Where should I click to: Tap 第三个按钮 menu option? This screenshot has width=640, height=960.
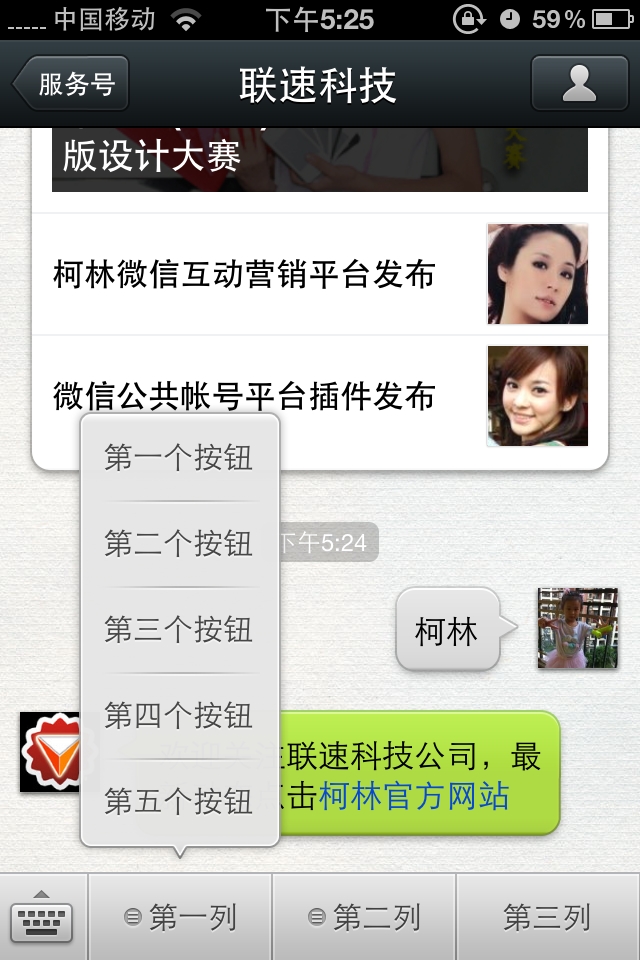[x=179, y=630]
